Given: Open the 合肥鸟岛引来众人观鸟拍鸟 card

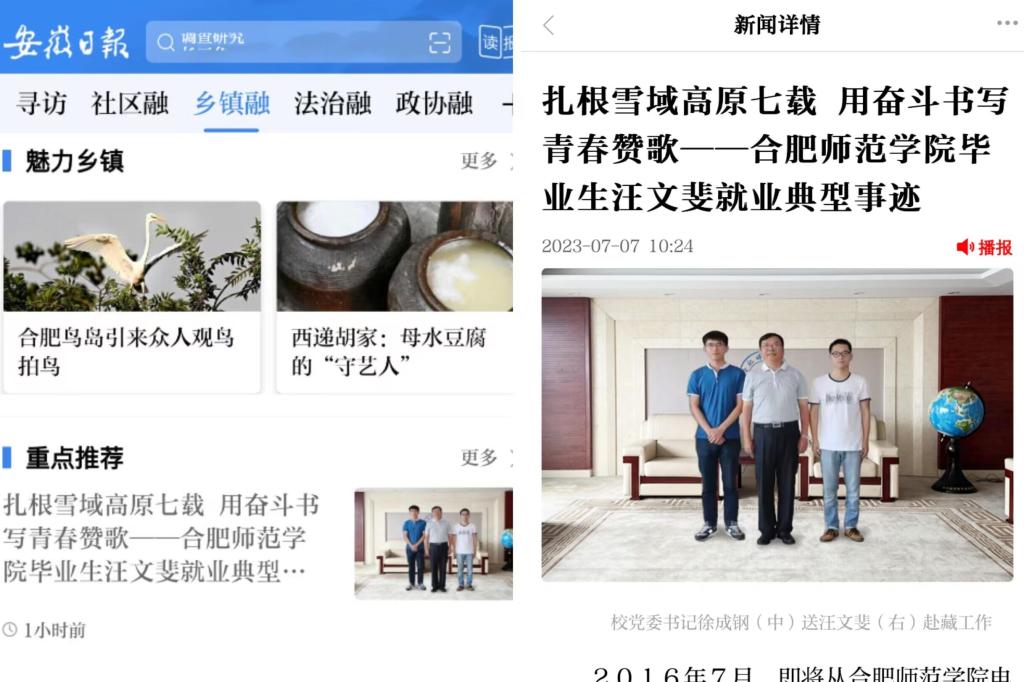Looking at the screenshot, I should pos(132,297).
